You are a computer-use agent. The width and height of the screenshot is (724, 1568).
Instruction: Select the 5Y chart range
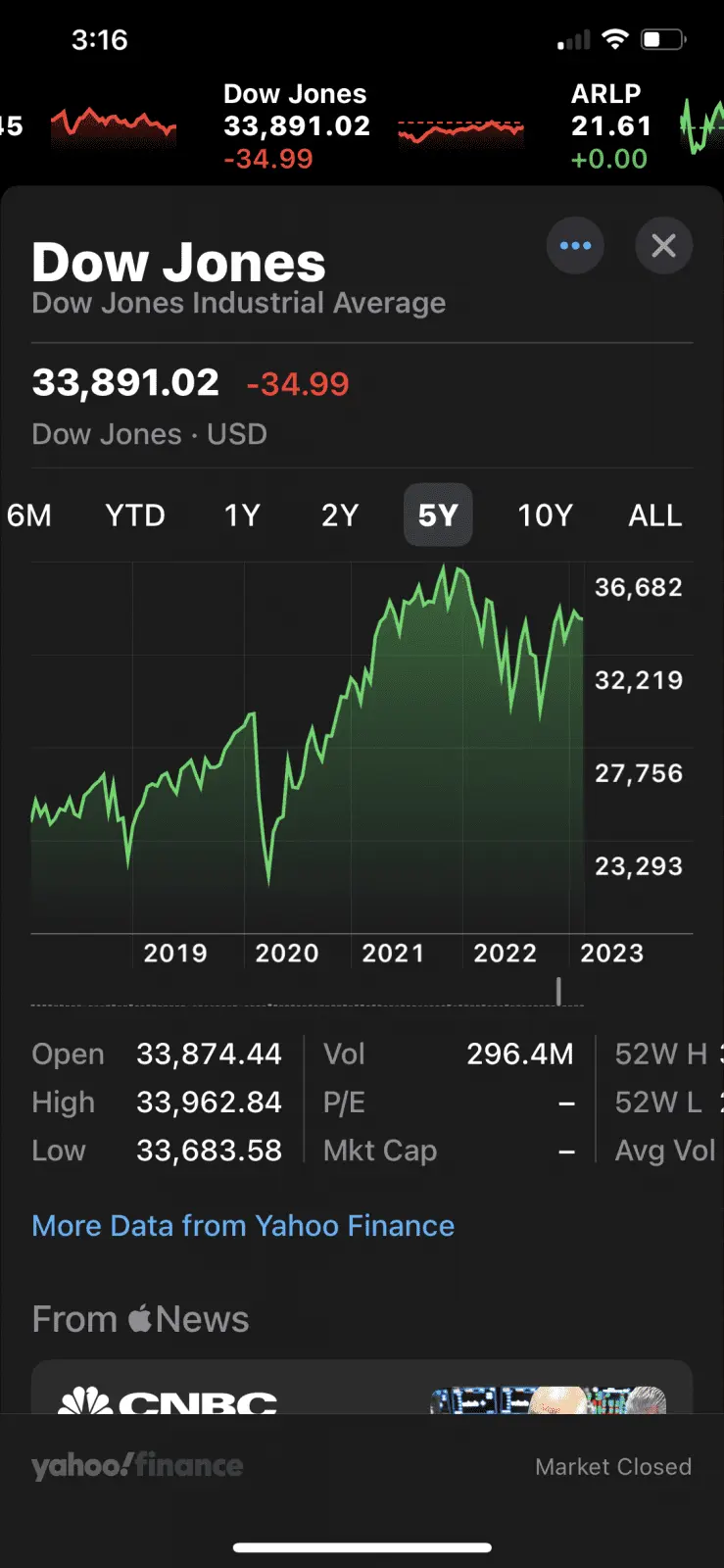[x=438, y=515]
